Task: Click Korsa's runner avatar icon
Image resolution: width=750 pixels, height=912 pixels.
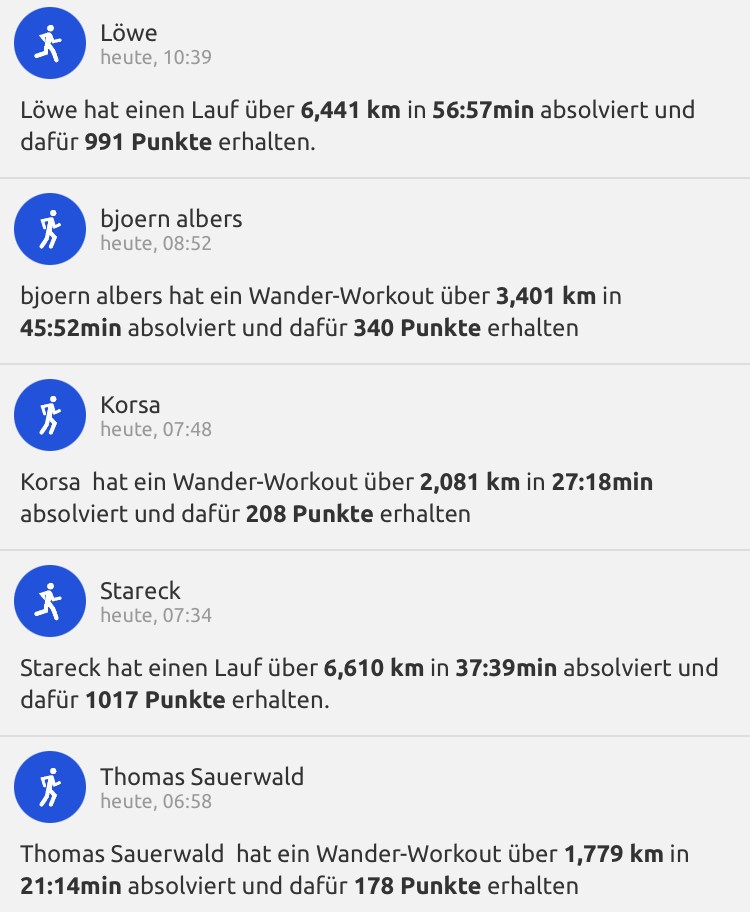Action: (49, 415)
